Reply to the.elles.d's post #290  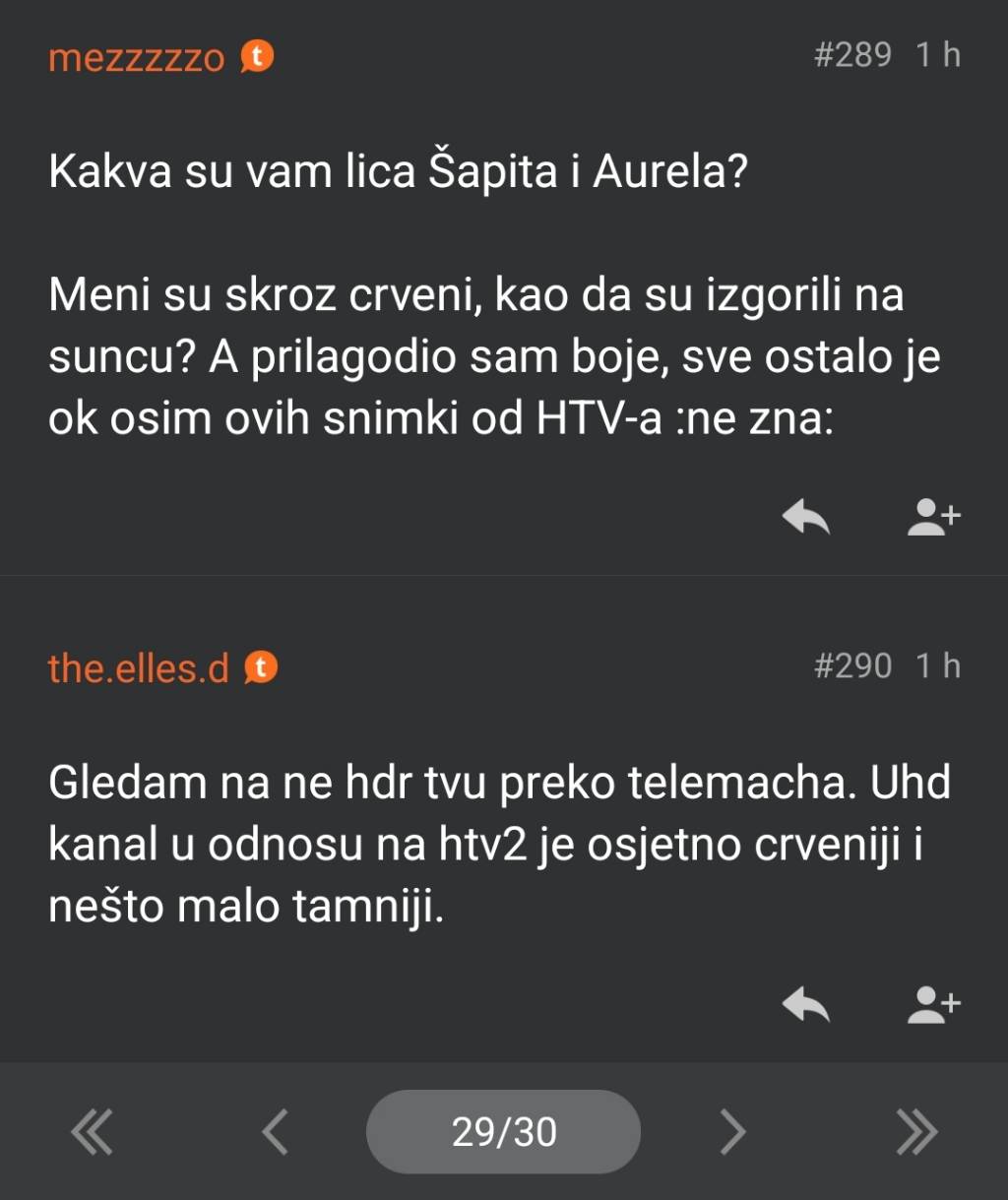[x=805, y=1004]
